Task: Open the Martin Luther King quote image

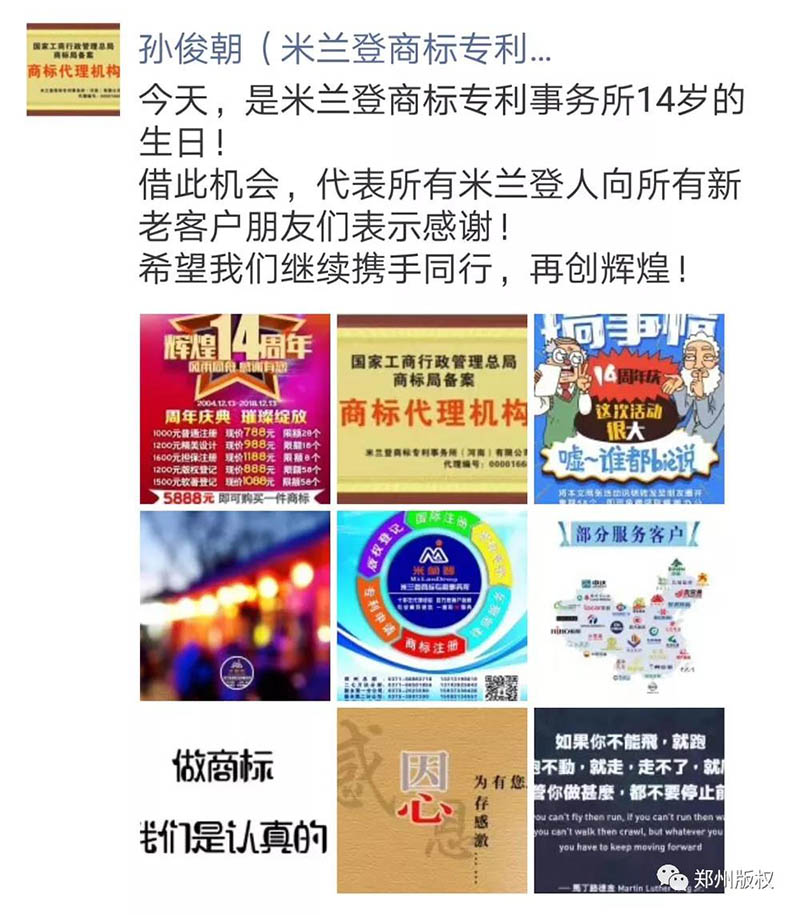Action: (x=628, y=800)
